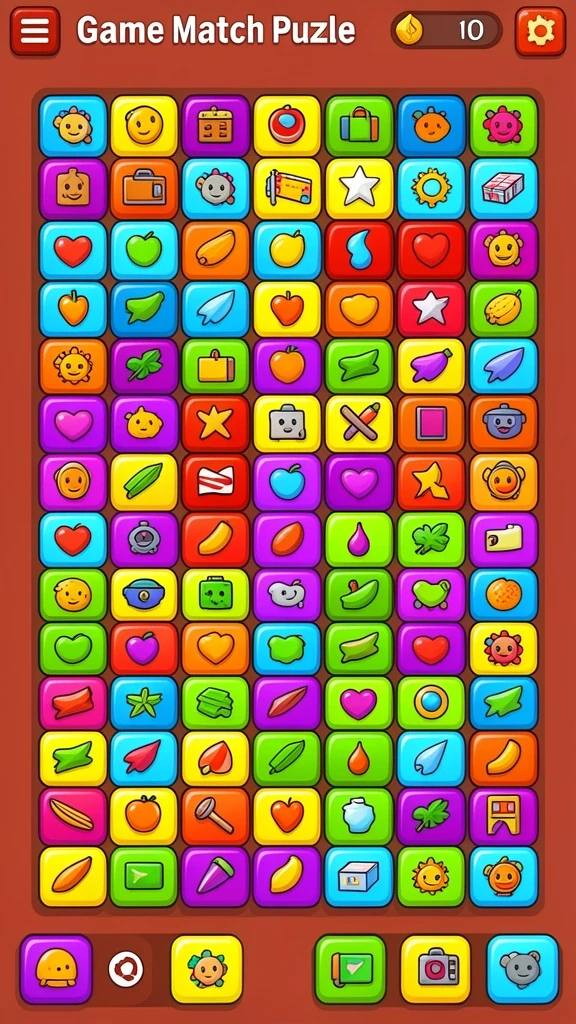The width and height of the screenshot is (576, 1024).
Task: Tap the hammer tile
Action: pos(216,816)
